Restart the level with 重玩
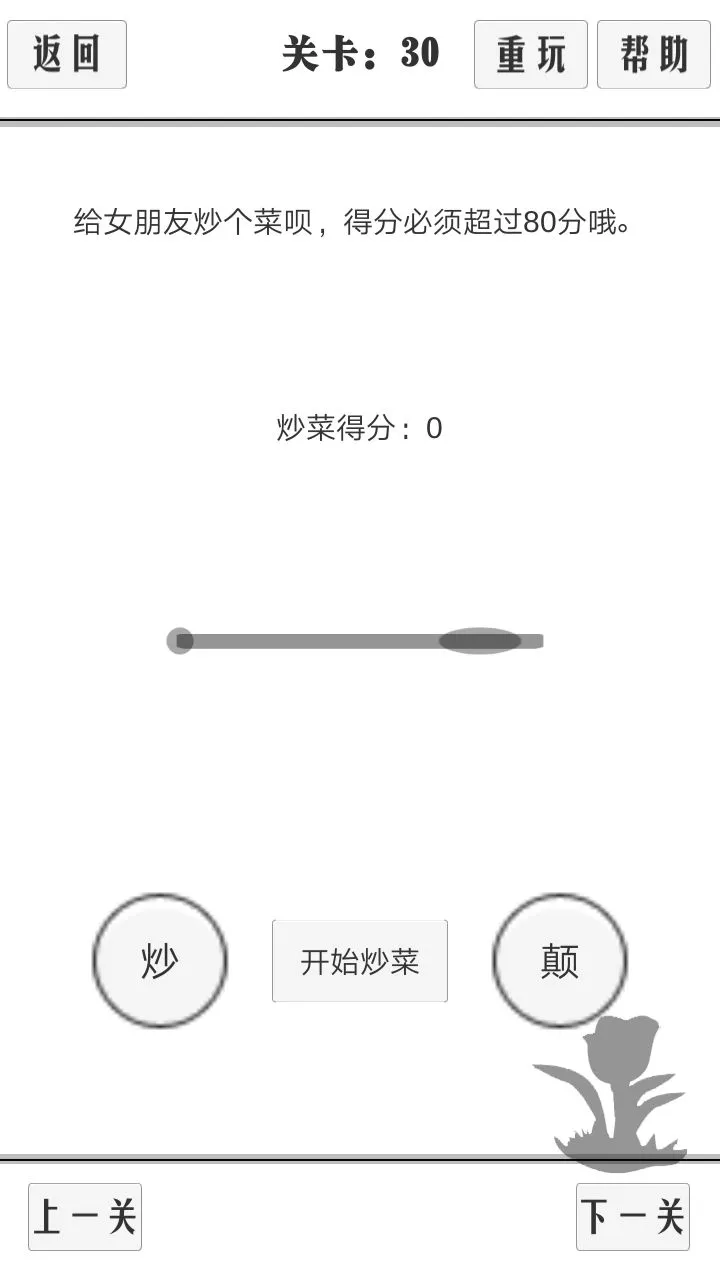 [x=531, y=54]
